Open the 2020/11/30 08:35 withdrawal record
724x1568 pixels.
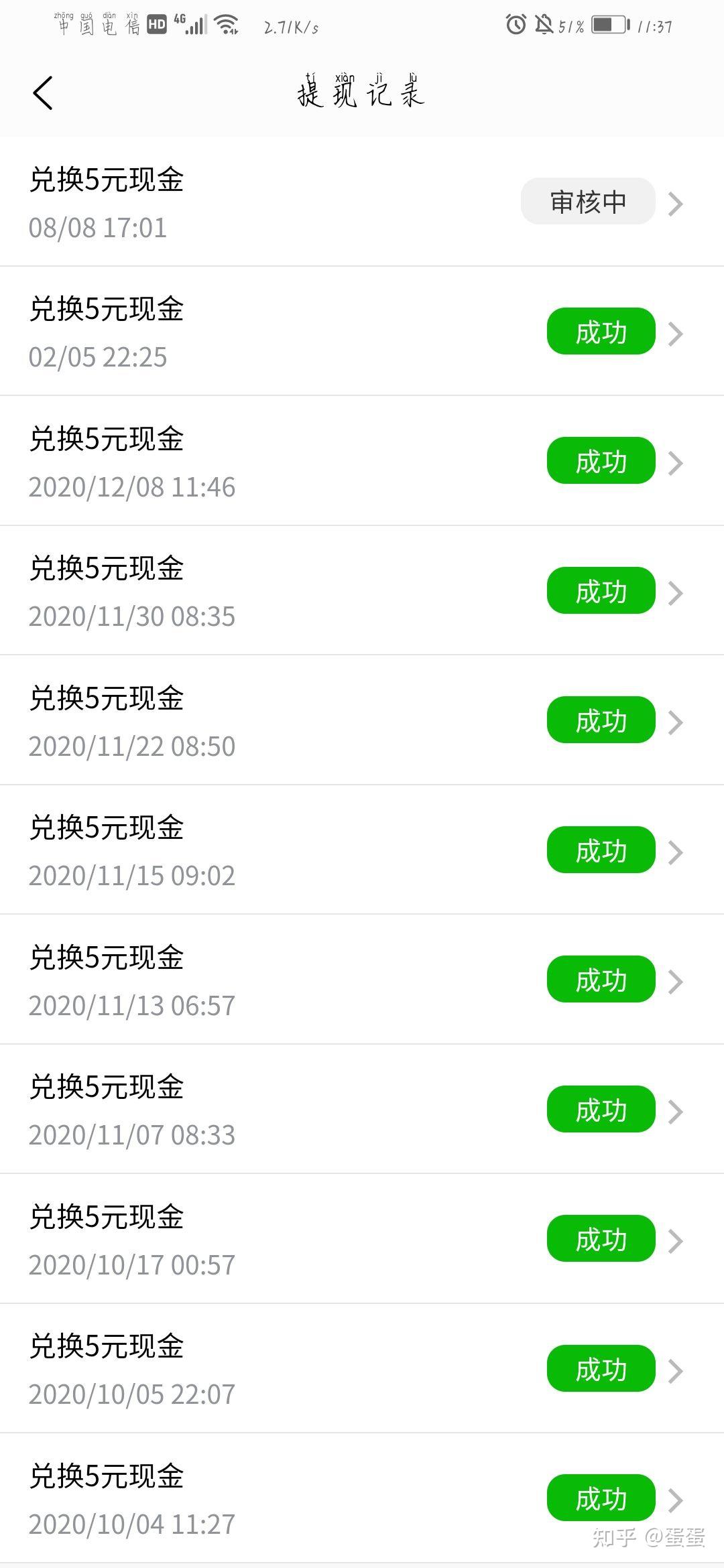362,590
